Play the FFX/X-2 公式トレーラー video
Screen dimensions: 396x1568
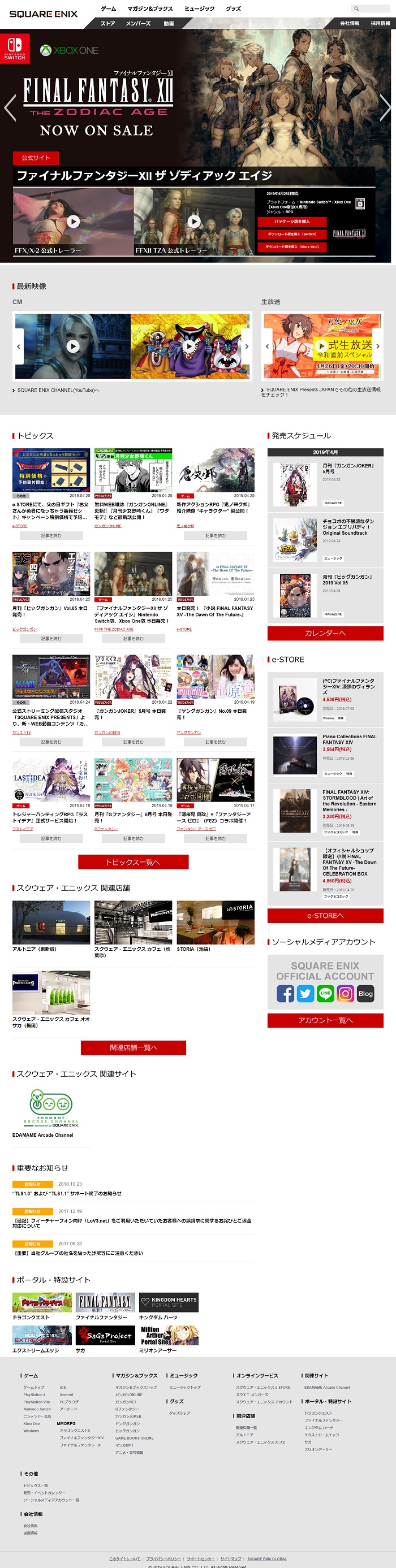(73, 222)
